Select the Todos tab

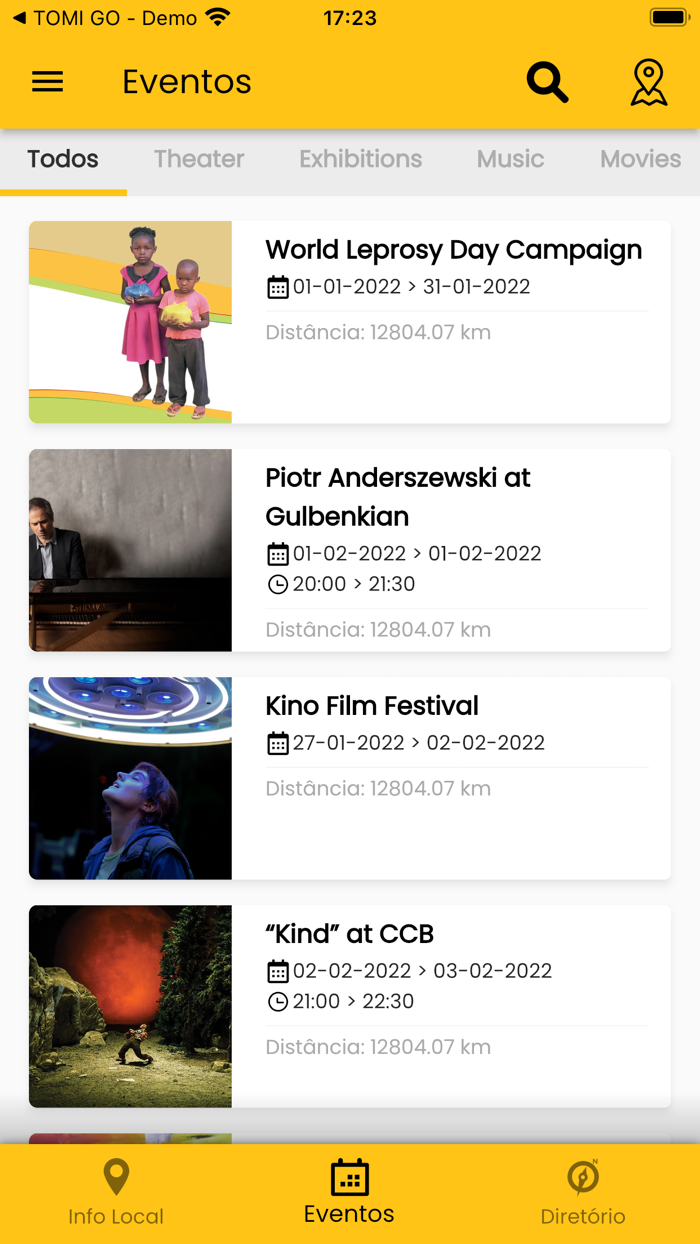pyautogui.click(x=63, y=159)
